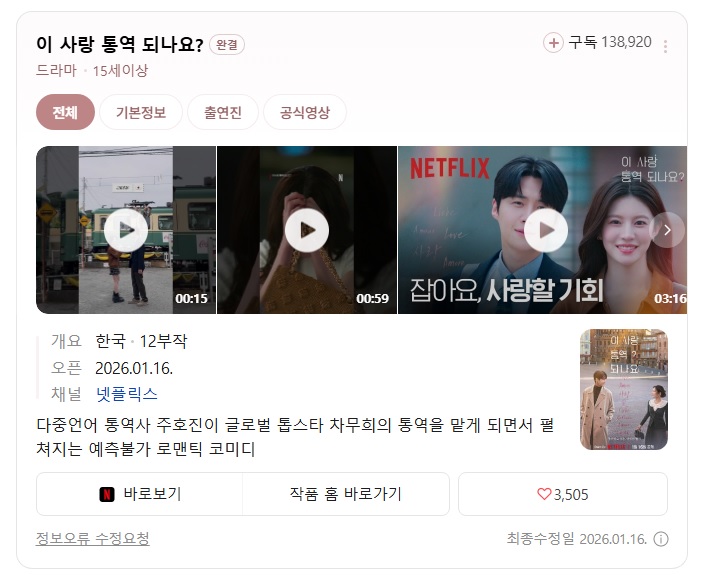Show next videos with the right arrow

pyautogui.click(x=667, y=230)
